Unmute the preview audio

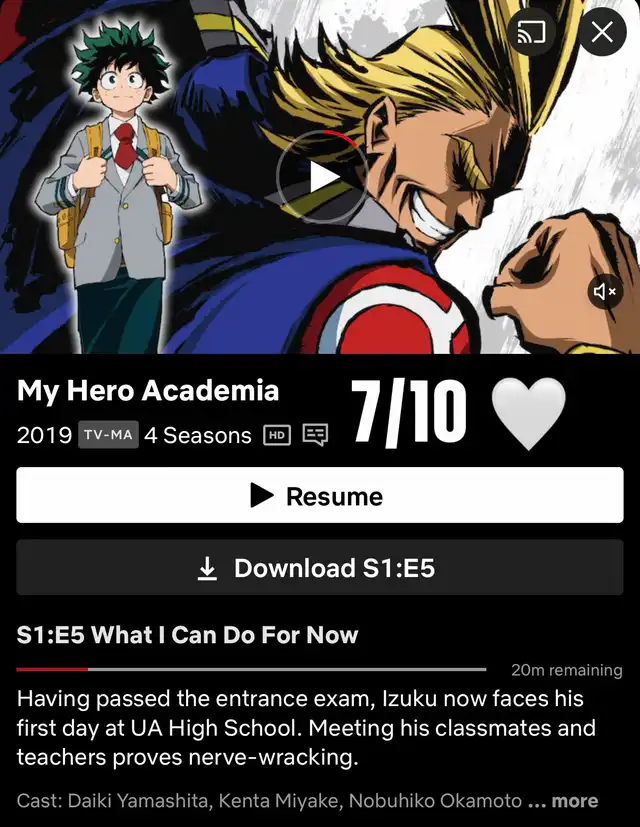tap(604, 291)
